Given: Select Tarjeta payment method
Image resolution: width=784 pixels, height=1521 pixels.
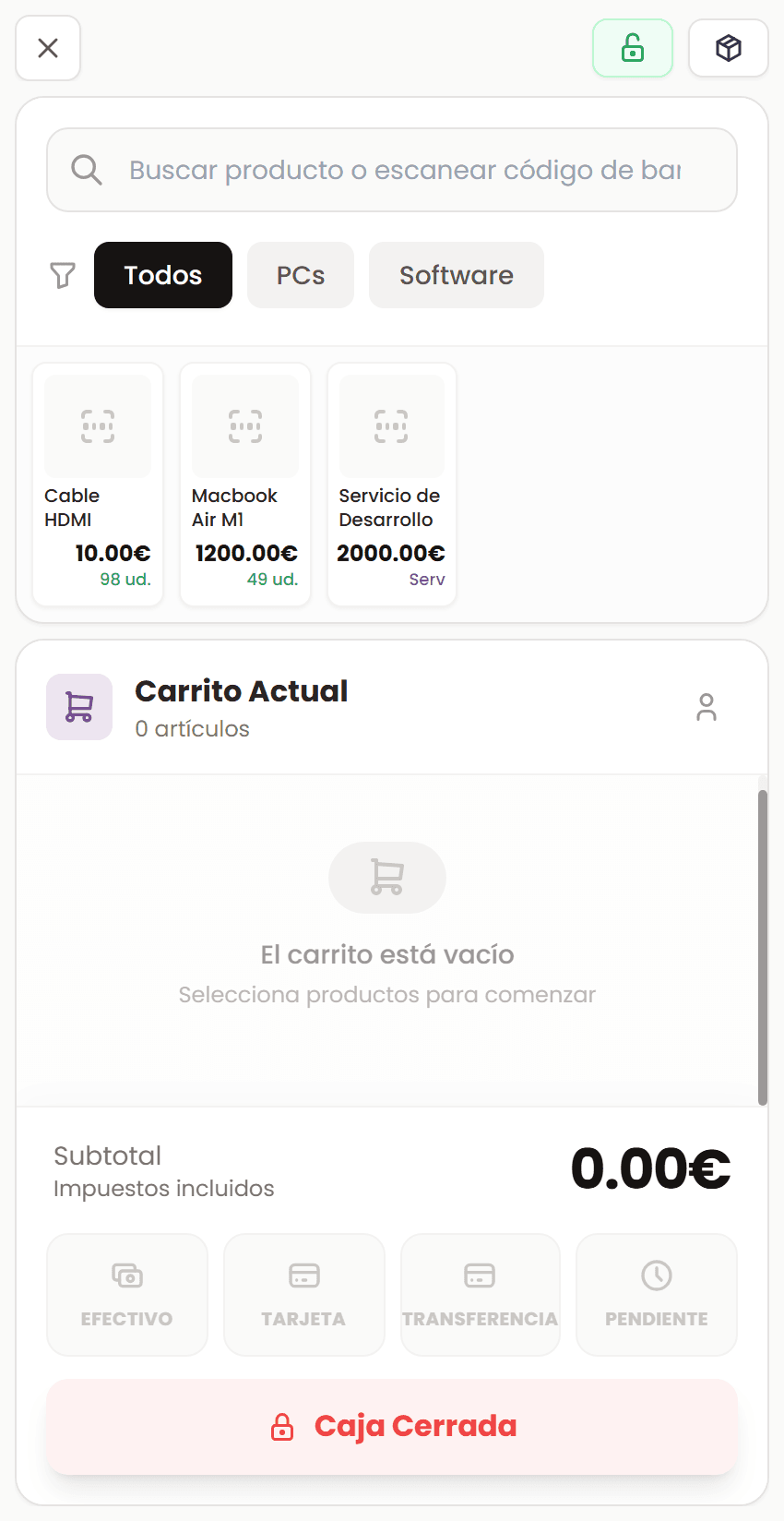Looking at the screenshot, I should [x=303, y=1294].
